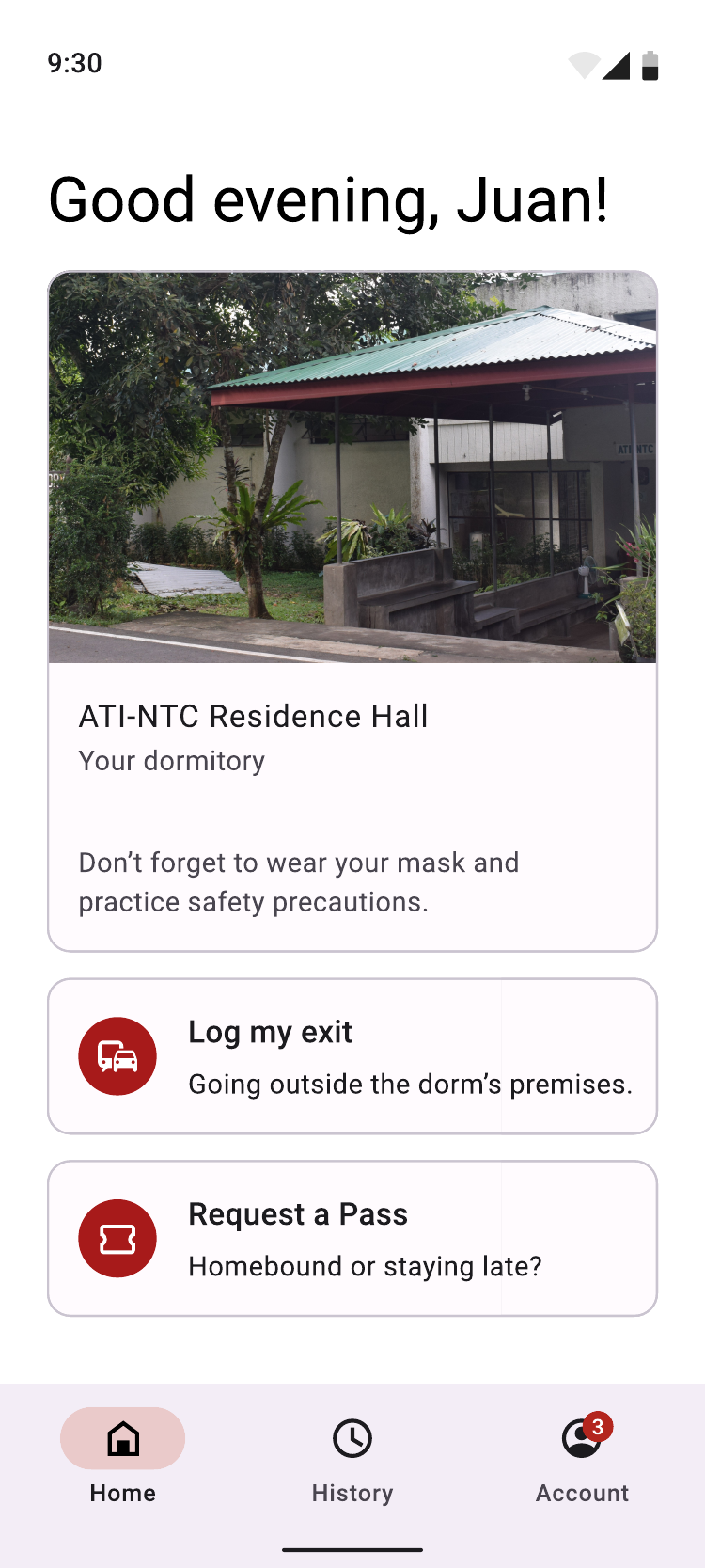Tap the Wi-Fi icon in the status bar

584,64
